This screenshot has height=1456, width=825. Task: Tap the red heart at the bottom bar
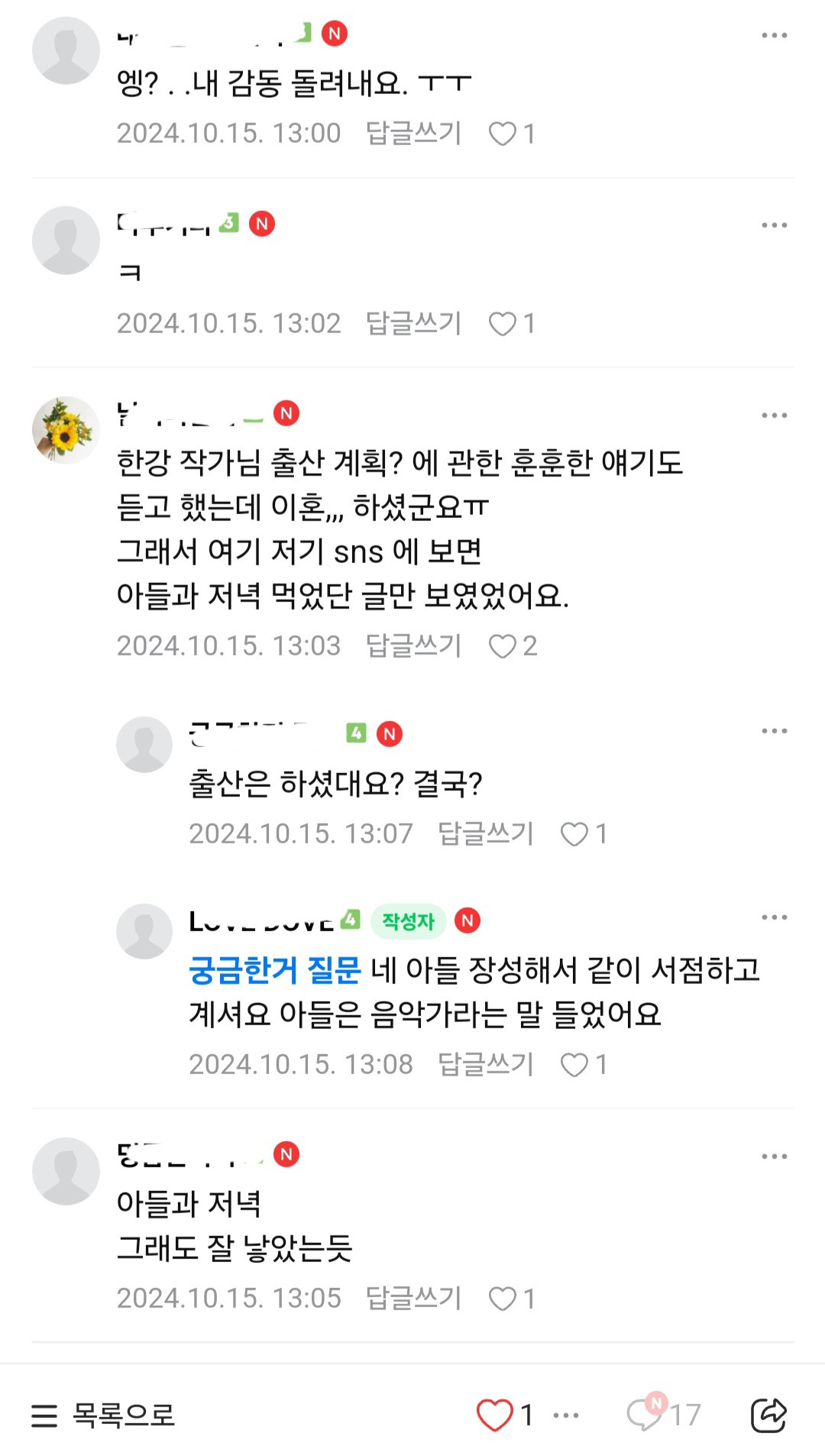[493, 1411]
